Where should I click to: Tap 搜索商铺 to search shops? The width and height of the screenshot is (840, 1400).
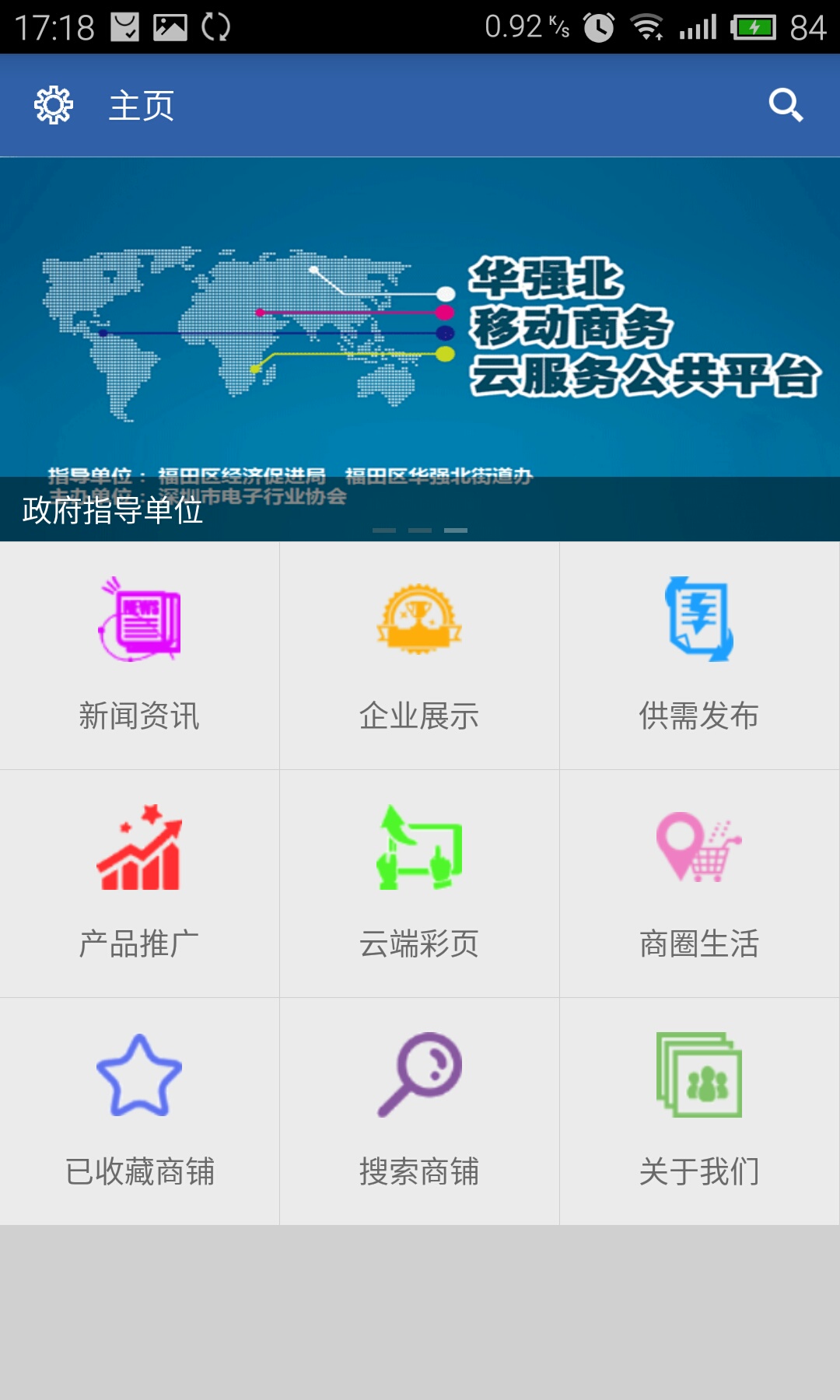[x=419, y=1111]
